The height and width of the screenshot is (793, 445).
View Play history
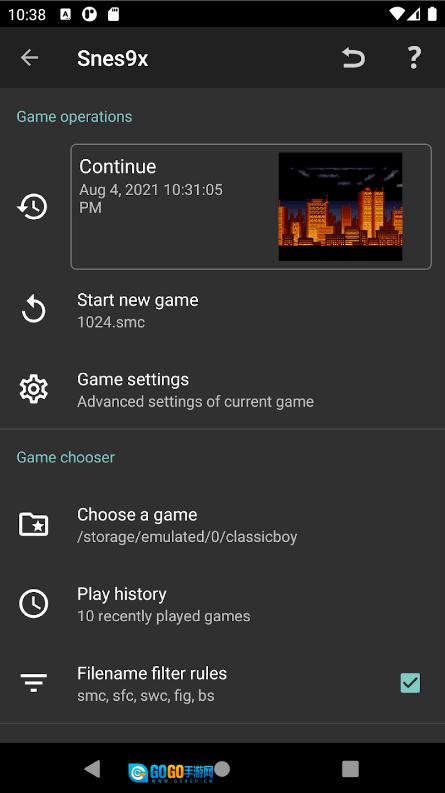[222, 604]
